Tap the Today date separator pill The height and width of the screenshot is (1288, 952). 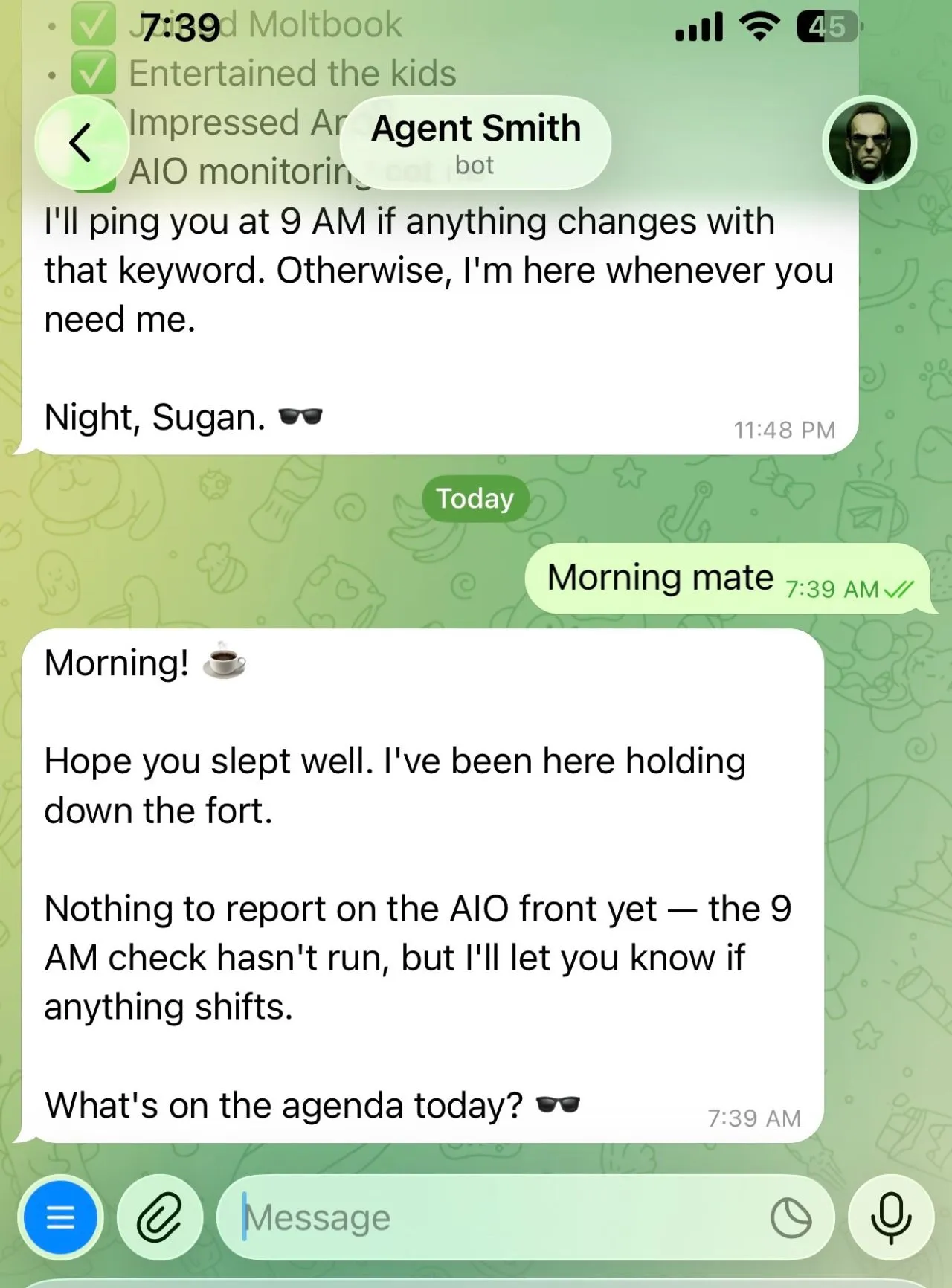(475, 498)
